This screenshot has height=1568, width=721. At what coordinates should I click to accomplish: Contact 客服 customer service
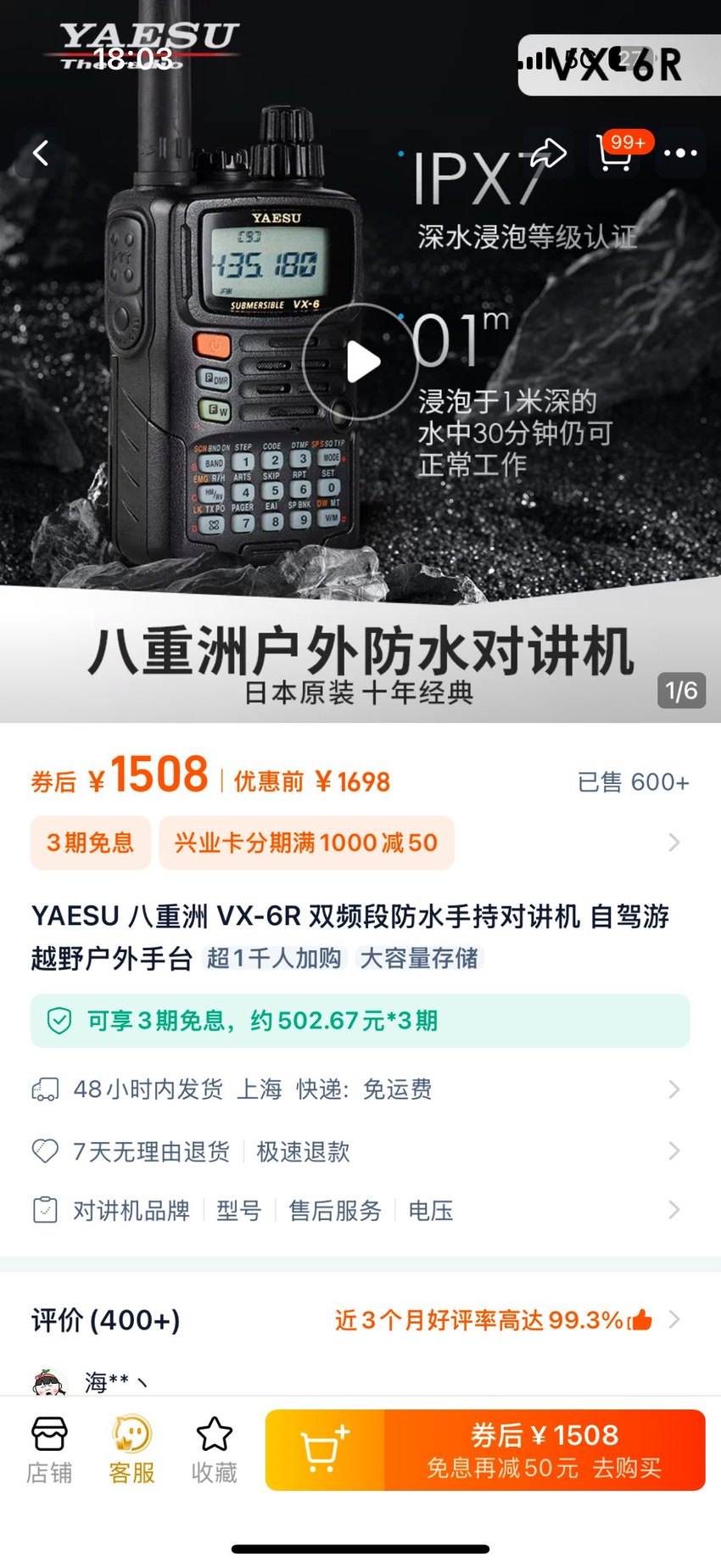click(132, 1450)
